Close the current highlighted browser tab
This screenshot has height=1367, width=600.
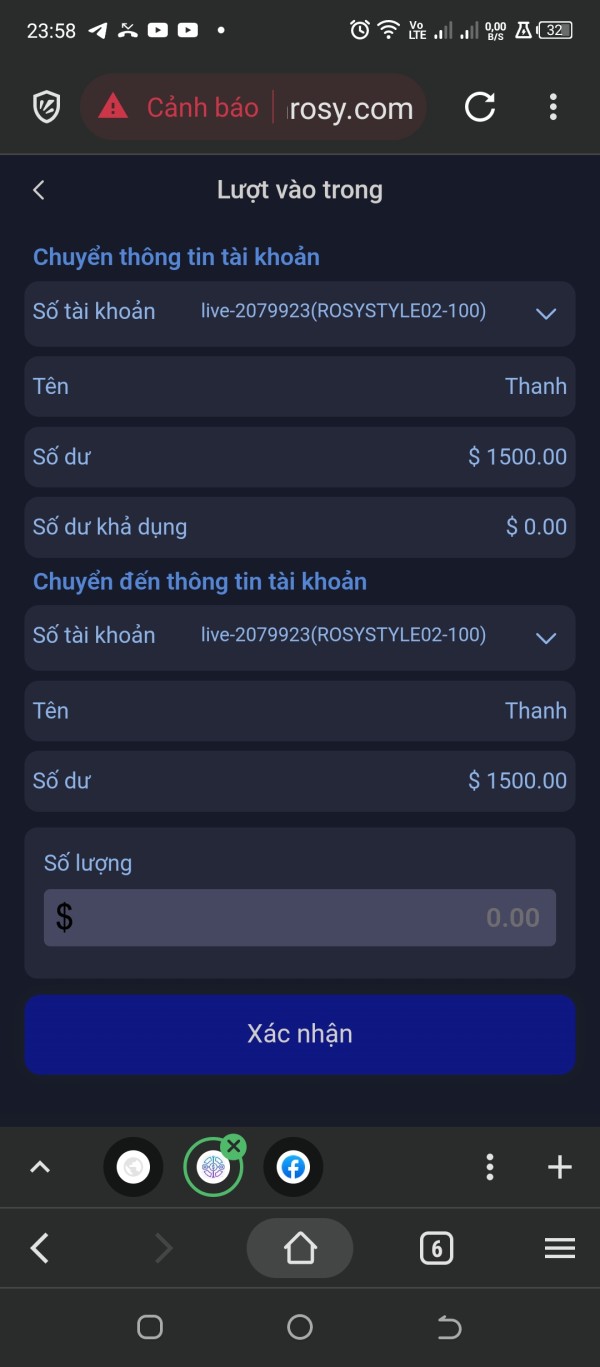[234, 1146]
